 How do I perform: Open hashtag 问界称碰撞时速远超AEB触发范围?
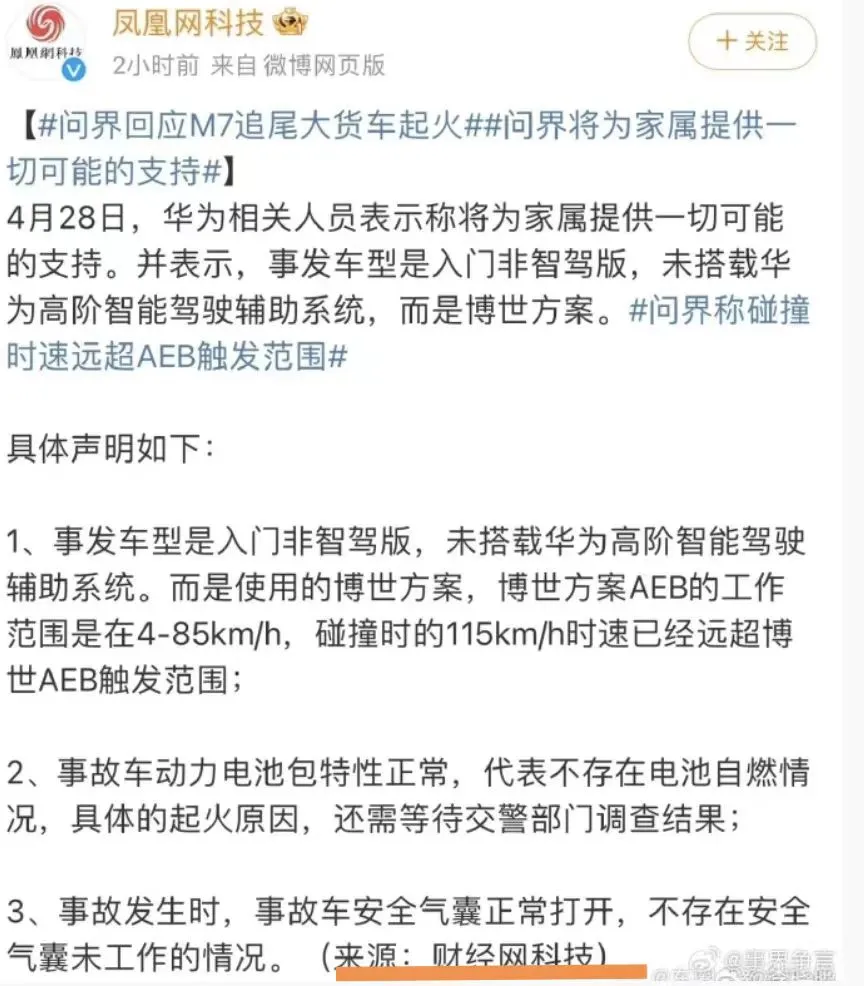(719, 311)
